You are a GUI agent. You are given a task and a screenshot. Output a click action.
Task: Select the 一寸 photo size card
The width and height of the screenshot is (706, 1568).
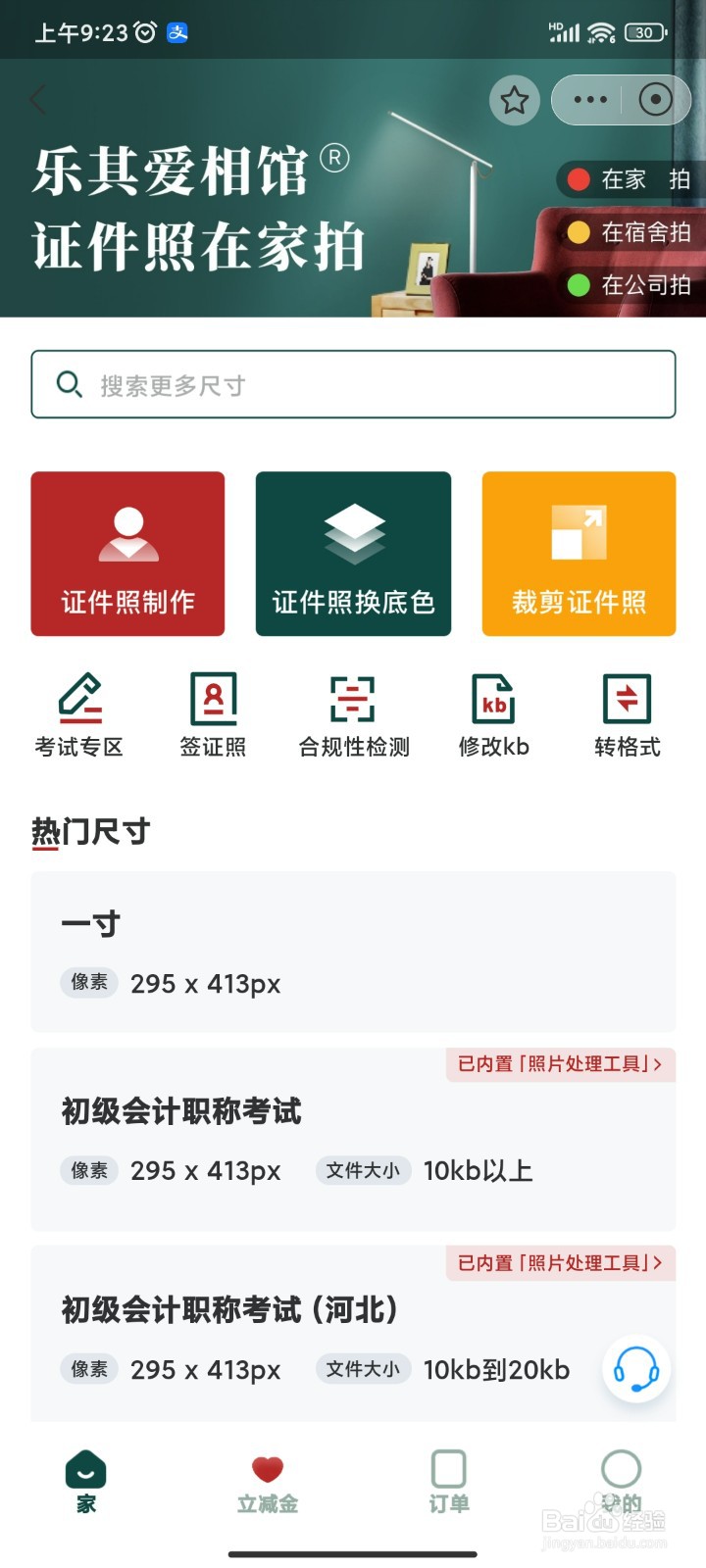tap(353, 951)
